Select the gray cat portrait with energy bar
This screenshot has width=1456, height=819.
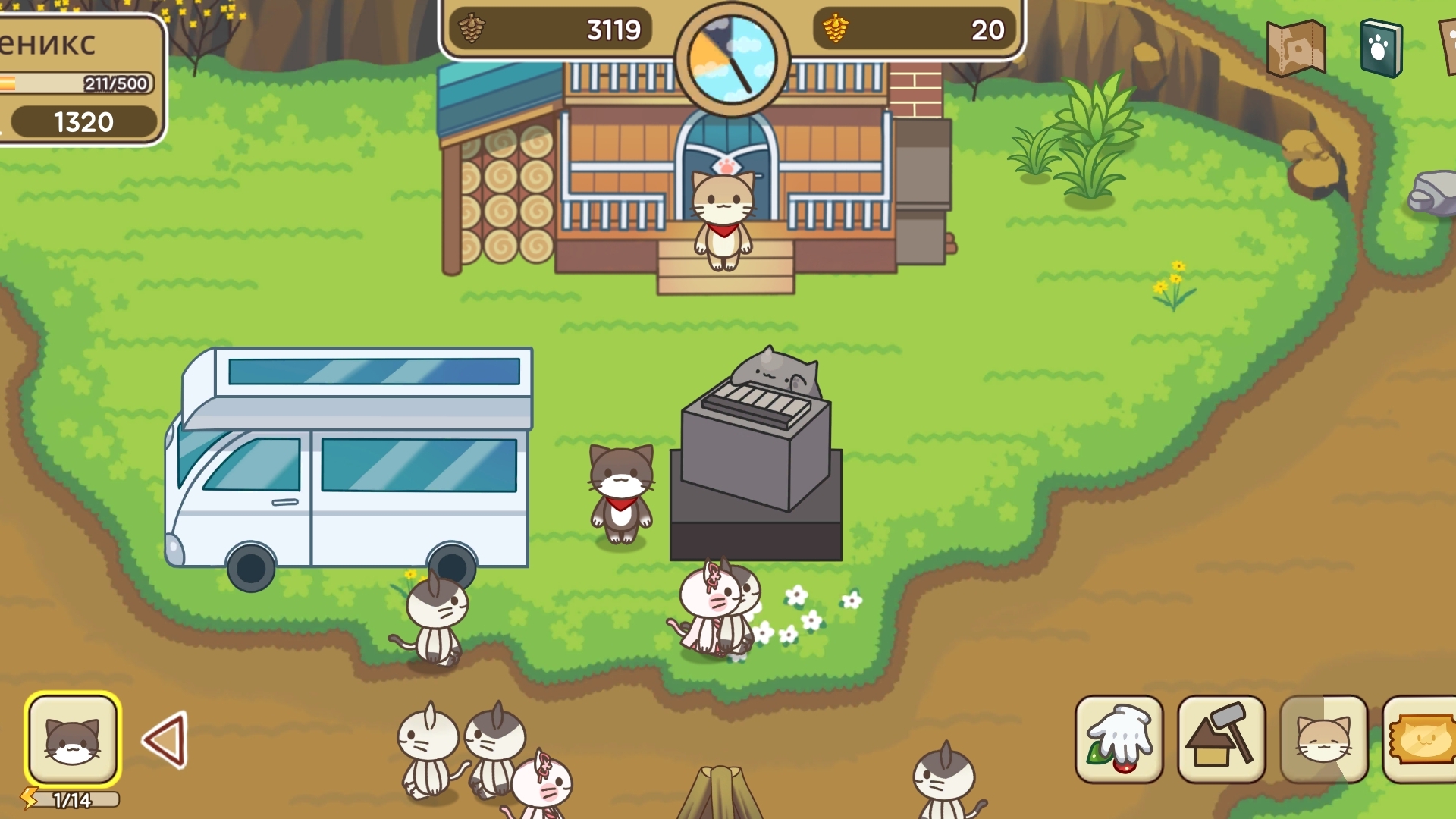[x=73, y=739]
